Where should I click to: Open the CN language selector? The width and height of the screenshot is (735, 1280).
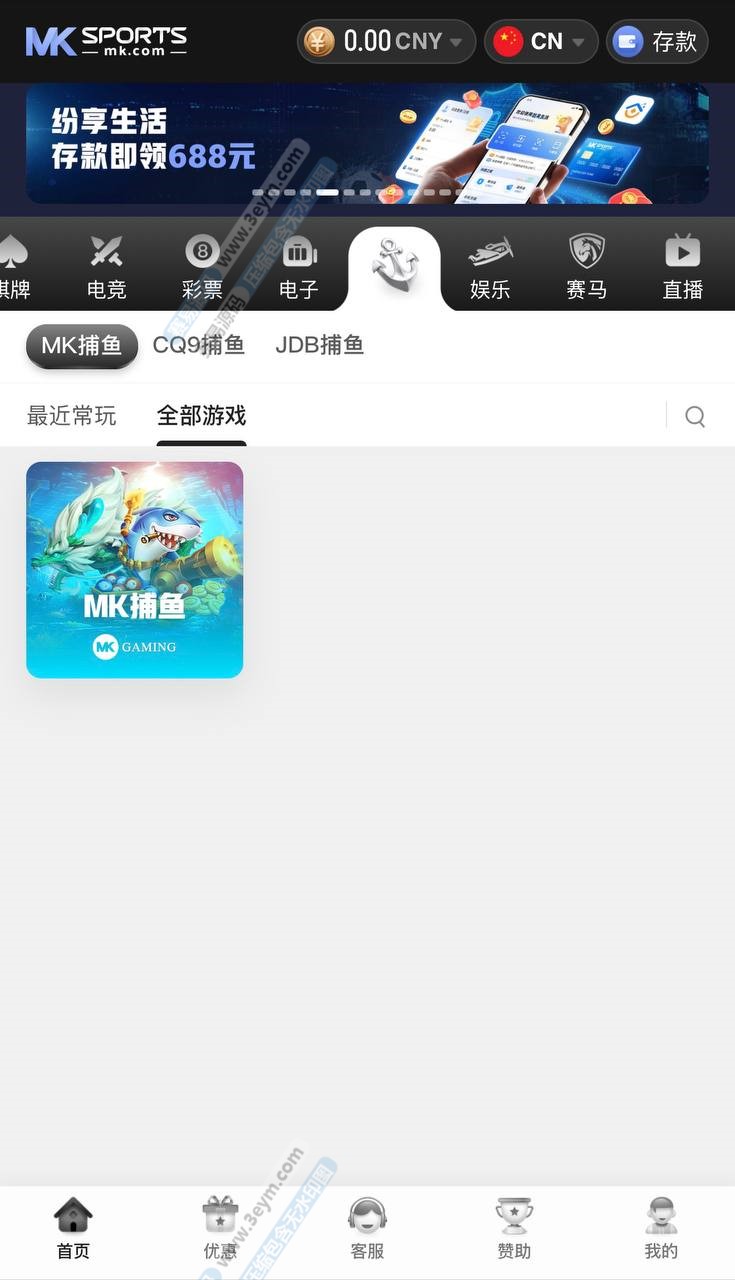(540, 42)
